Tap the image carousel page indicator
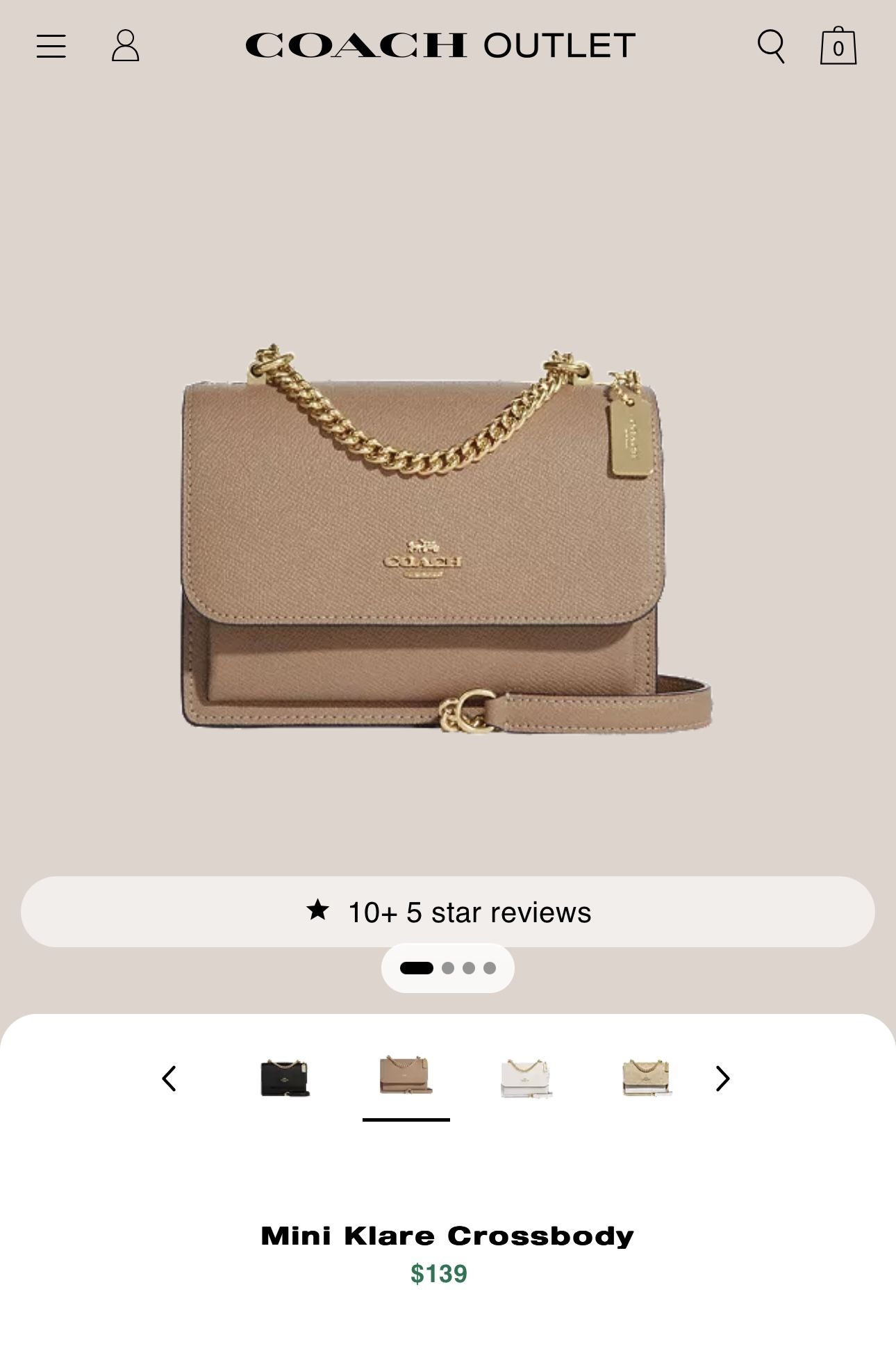The image size is (896, 1351). [448, 968]
